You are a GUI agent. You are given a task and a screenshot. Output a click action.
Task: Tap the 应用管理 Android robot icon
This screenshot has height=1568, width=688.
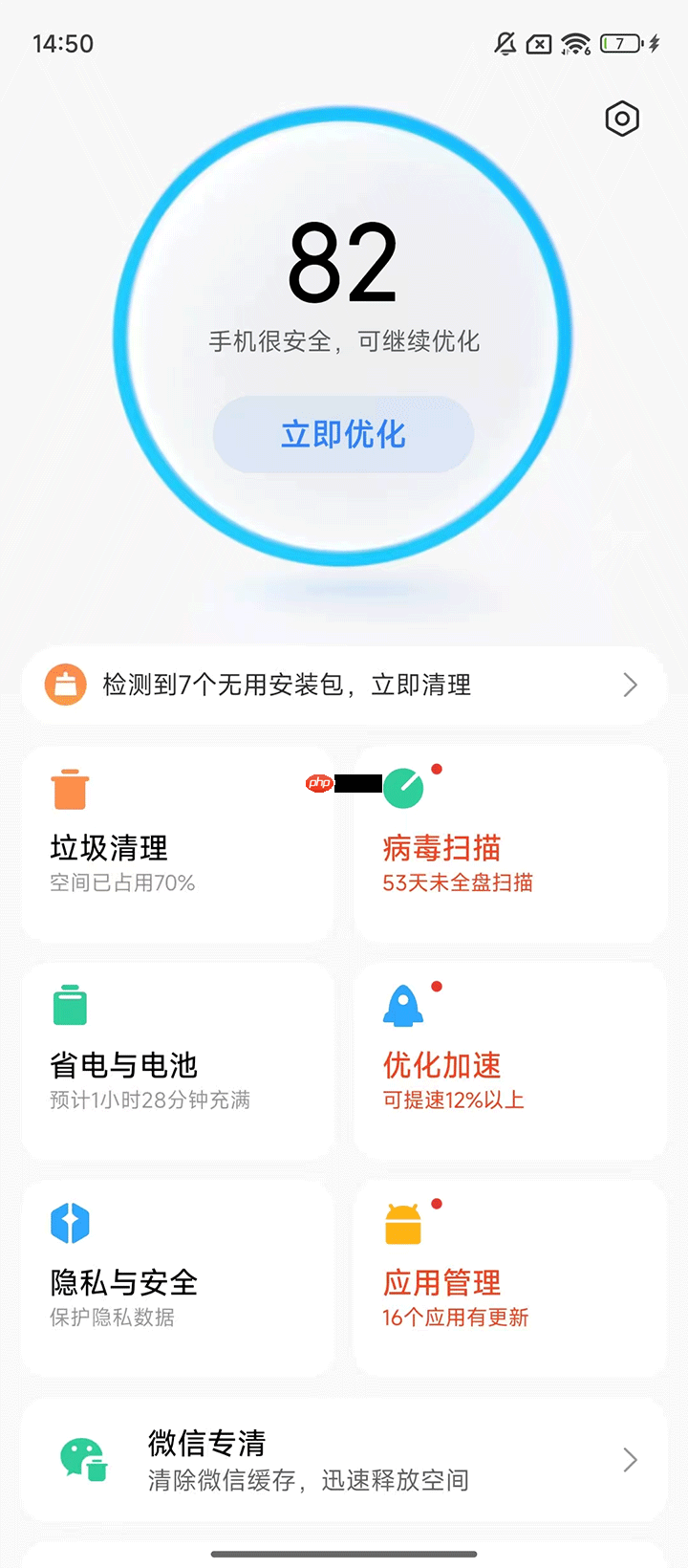[403, 1222]
